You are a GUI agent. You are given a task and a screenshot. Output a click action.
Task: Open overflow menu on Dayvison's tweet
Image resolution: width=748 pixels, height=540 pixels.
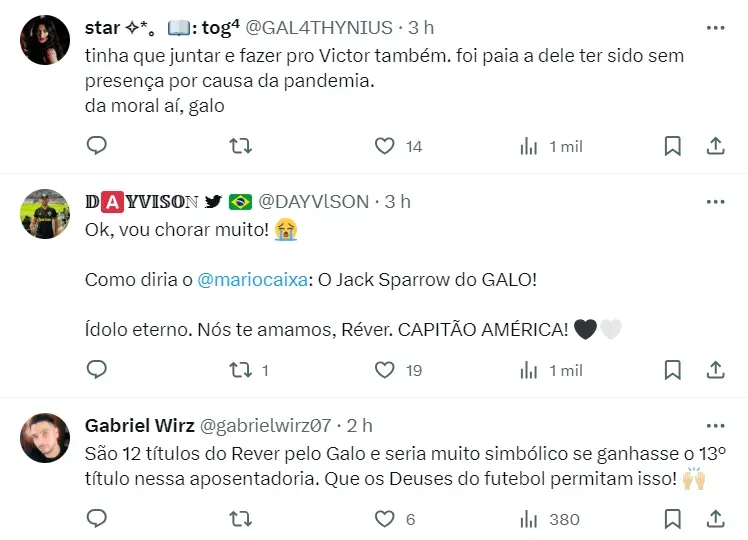click(715, 201)
